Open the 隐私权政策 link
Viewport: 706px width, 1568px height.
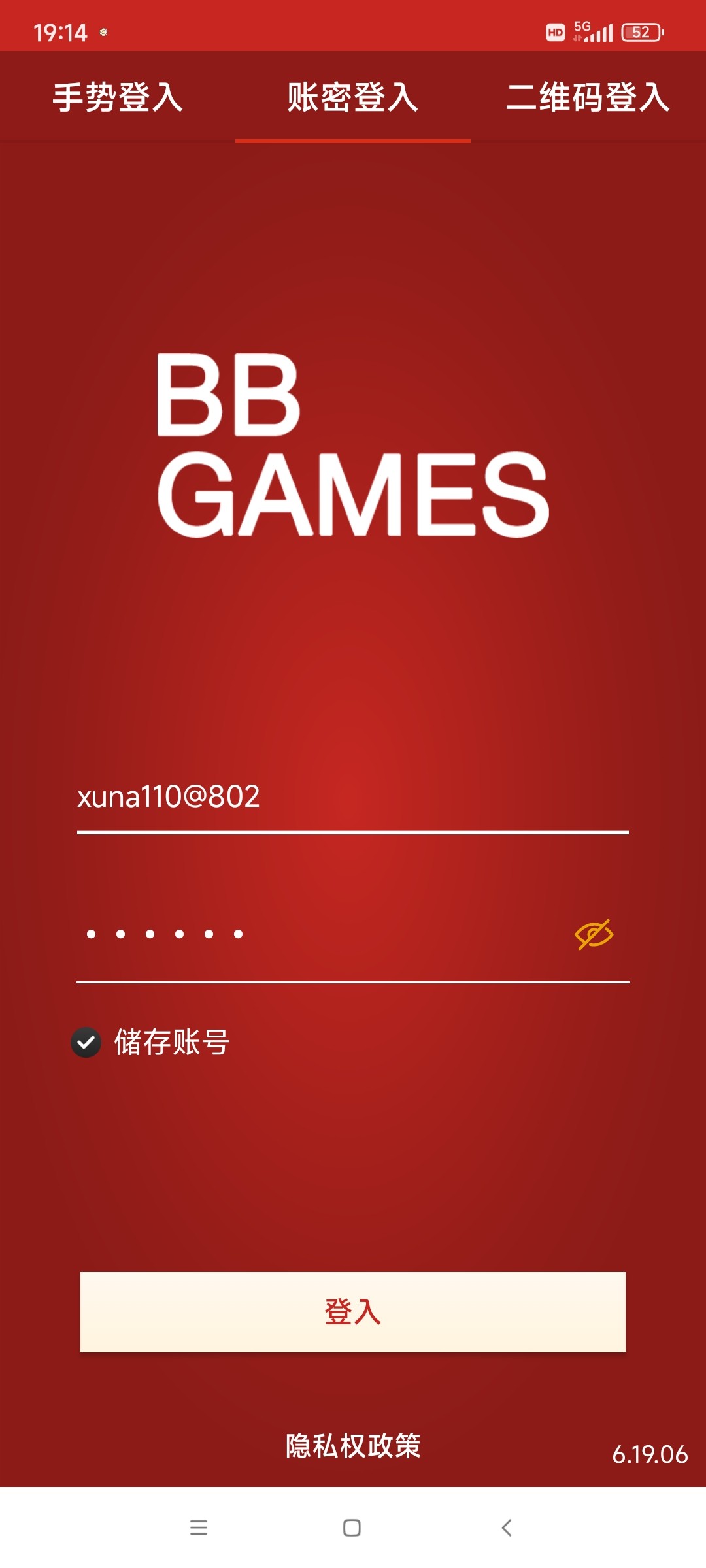(353, 1446)
